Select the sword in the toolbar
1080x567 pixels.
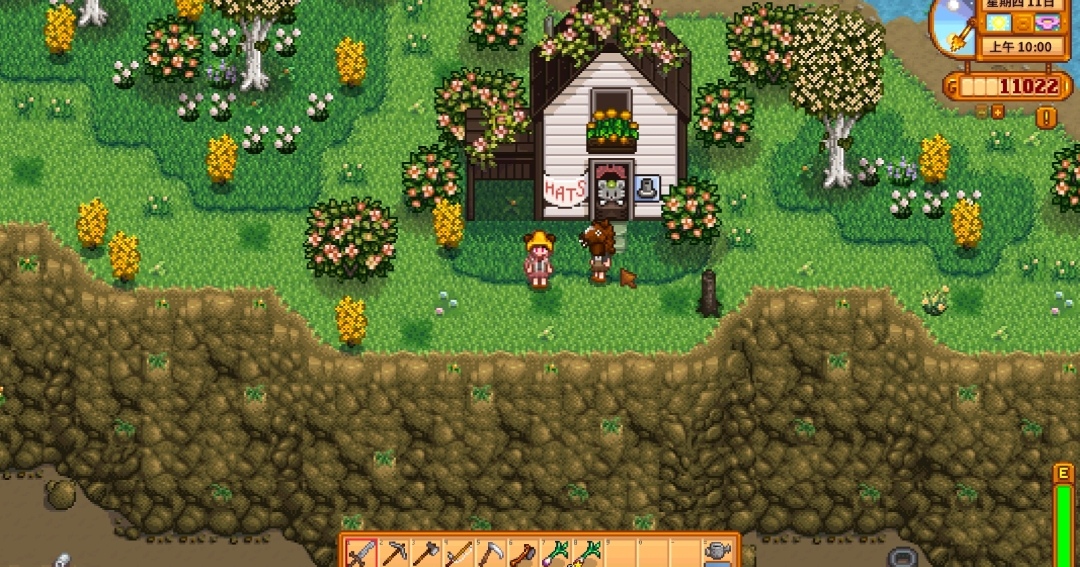coord(360,553)
